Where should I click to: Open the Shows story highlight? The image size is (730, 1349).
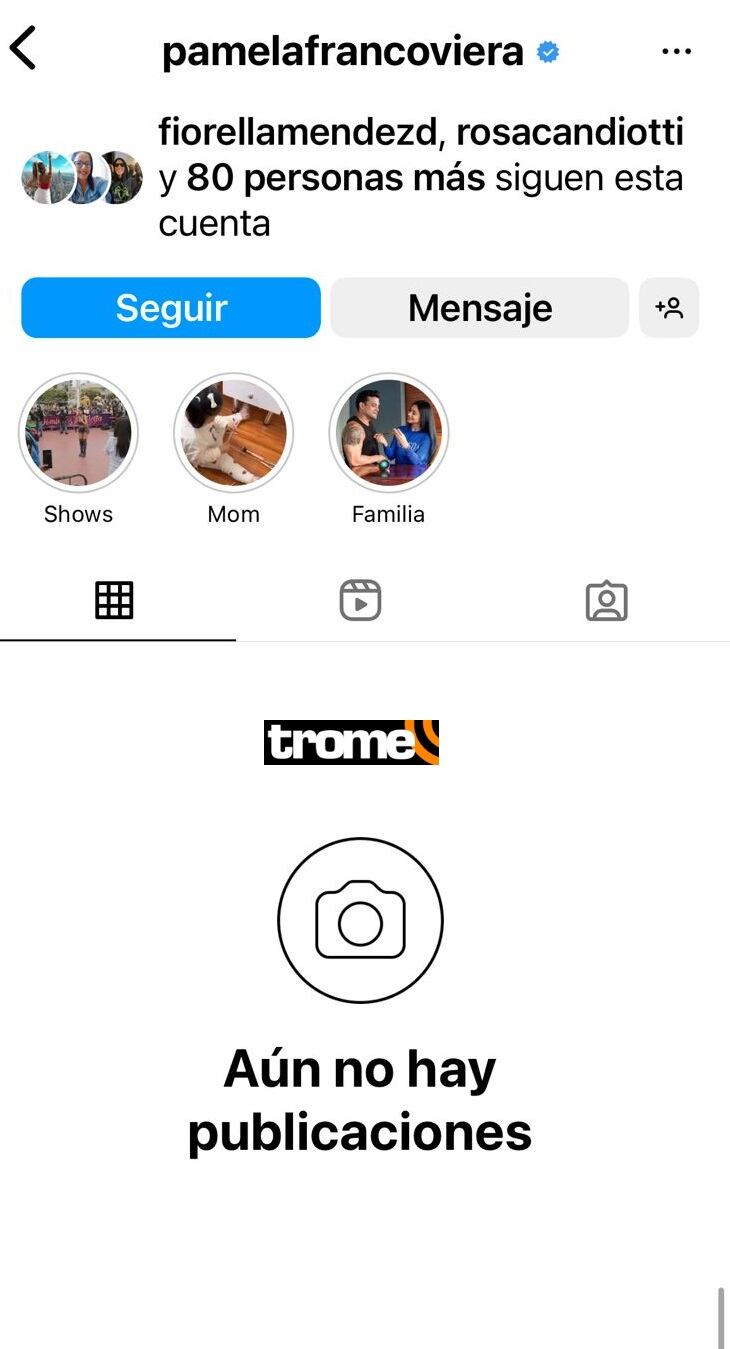point(78,434)
